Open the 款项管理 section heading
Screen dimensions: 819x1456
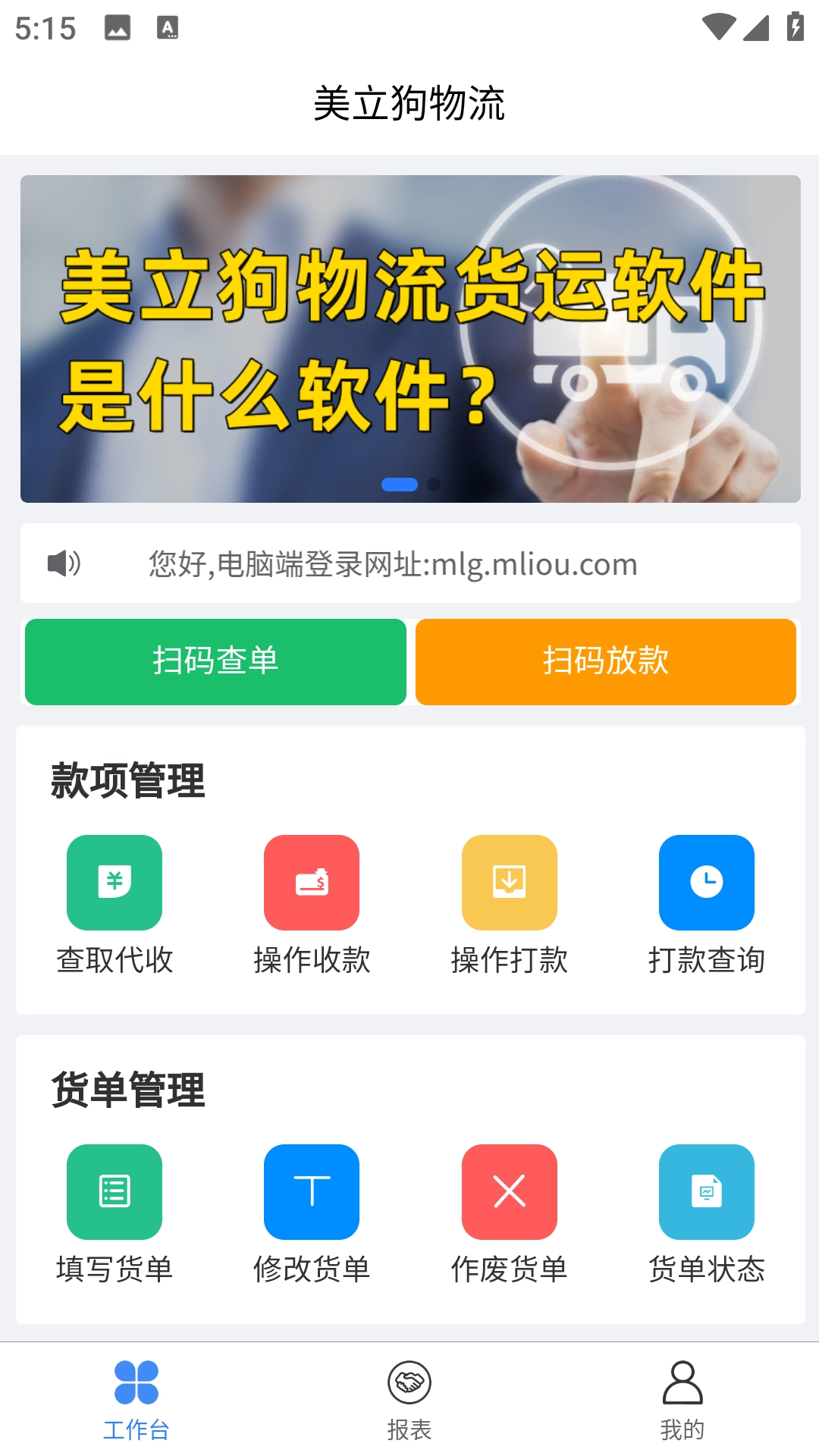tap(129, 780)
